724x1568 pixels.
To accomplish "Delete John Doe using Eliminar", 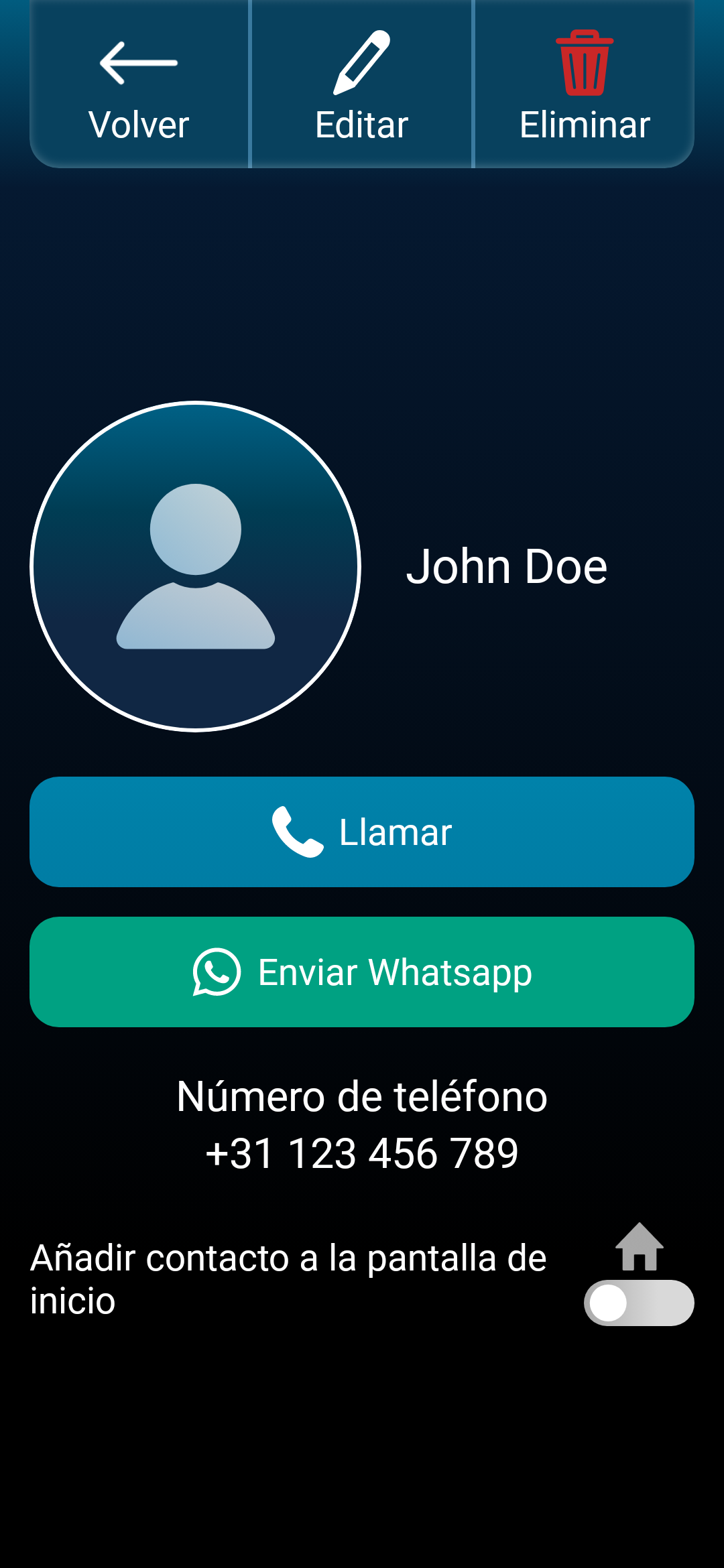I will (x=585, y=84).
